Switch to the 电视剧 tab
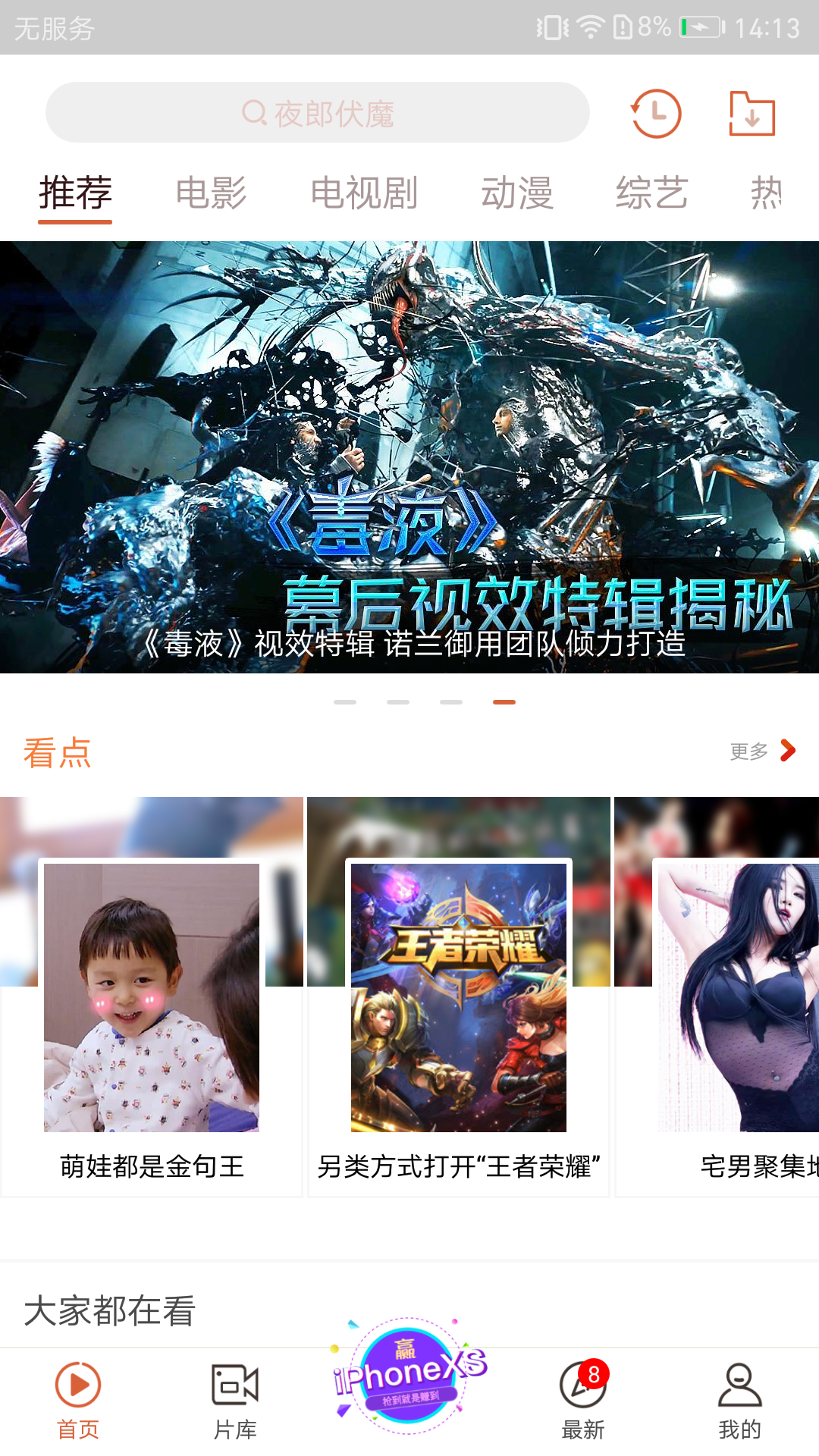 [364, 193]
